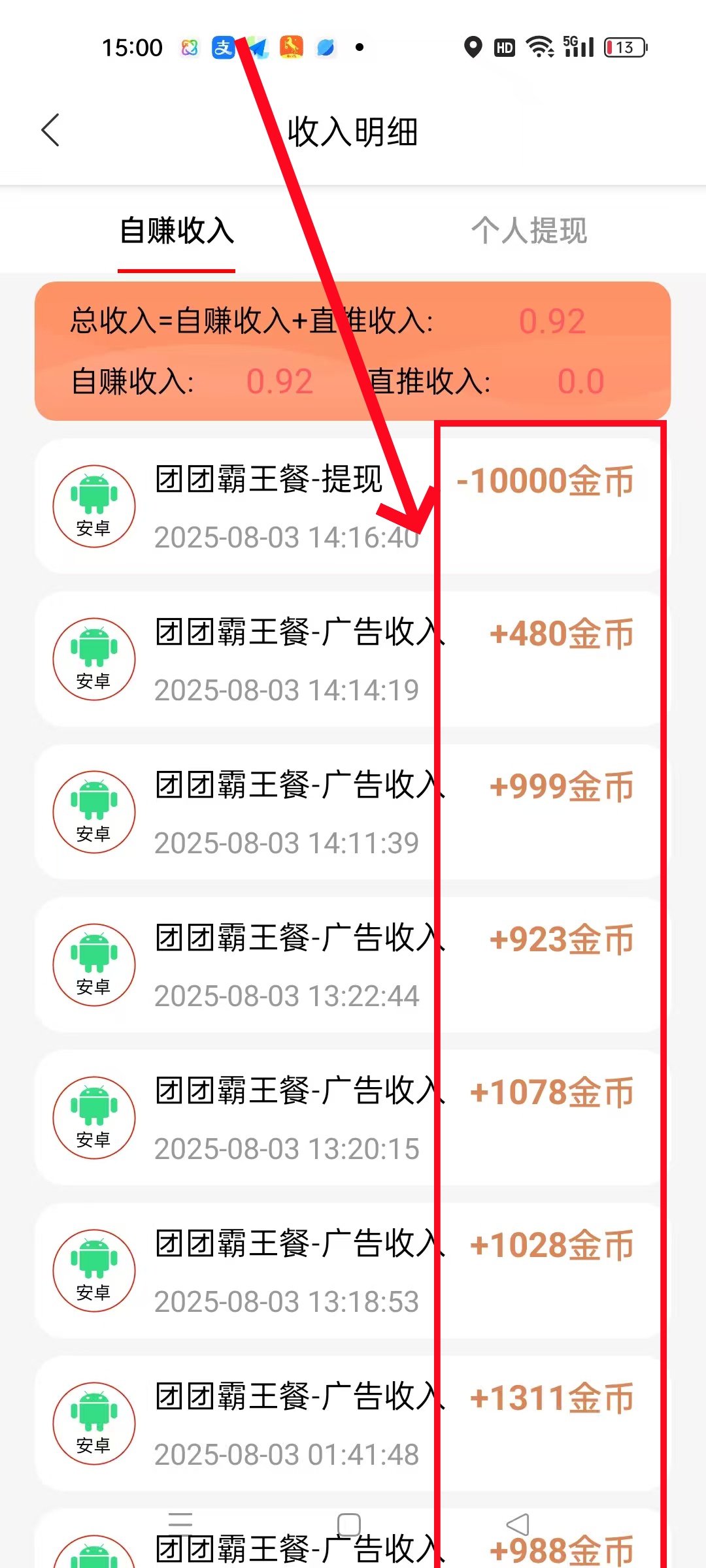Image resolution: width=706 pixels, height=1568 pixels.
Task: Open the 广告收入 record from 14:14:19
Action: [352, 659]
